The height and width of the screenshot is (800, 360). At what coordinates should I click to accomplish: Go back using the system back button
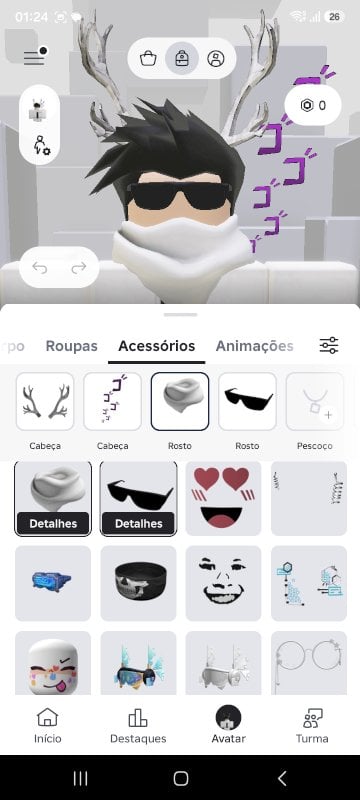tap(282, 778)
